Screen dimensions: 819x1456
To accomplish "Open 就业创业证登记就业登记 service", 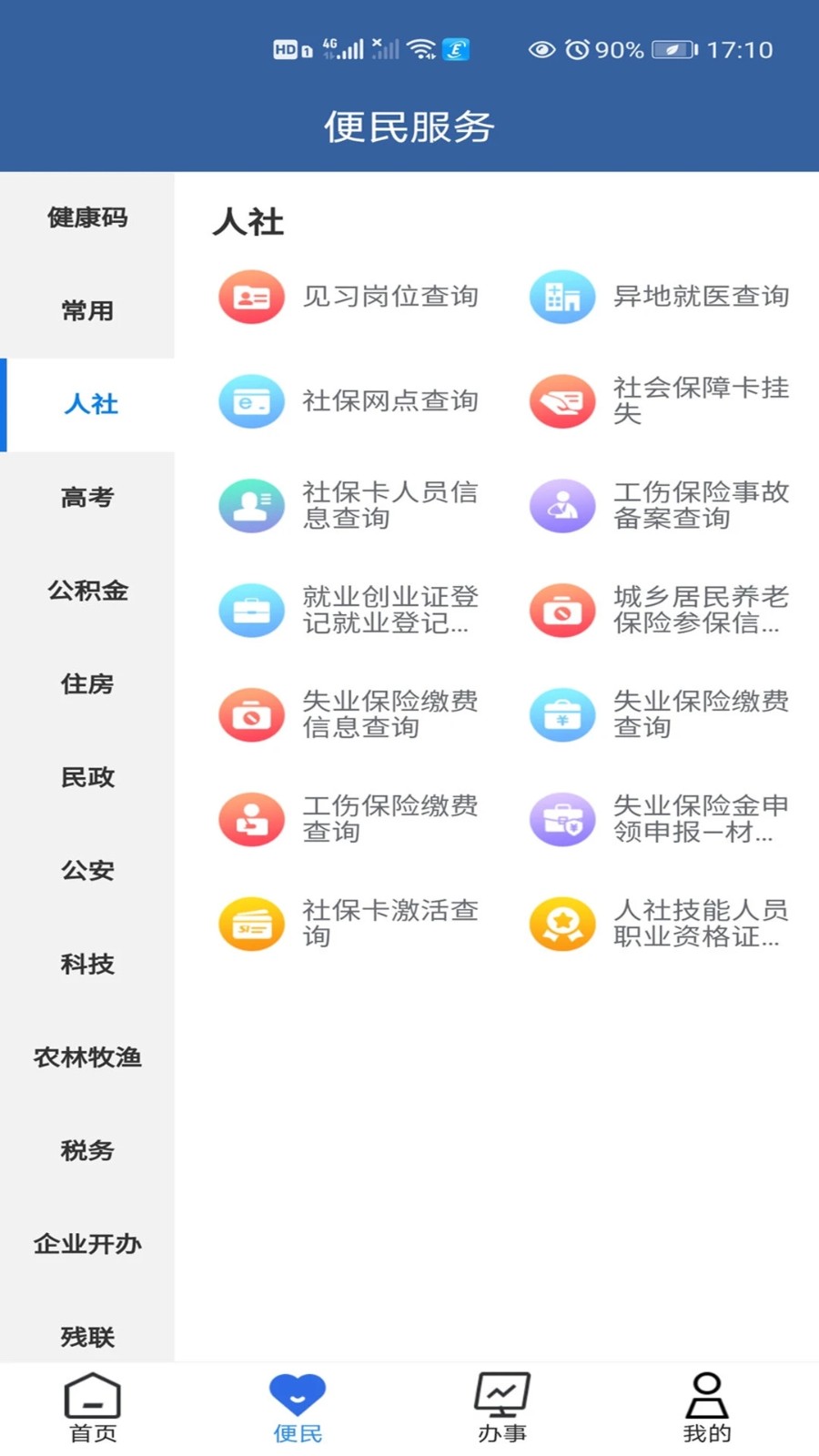I will coord(251,611).
